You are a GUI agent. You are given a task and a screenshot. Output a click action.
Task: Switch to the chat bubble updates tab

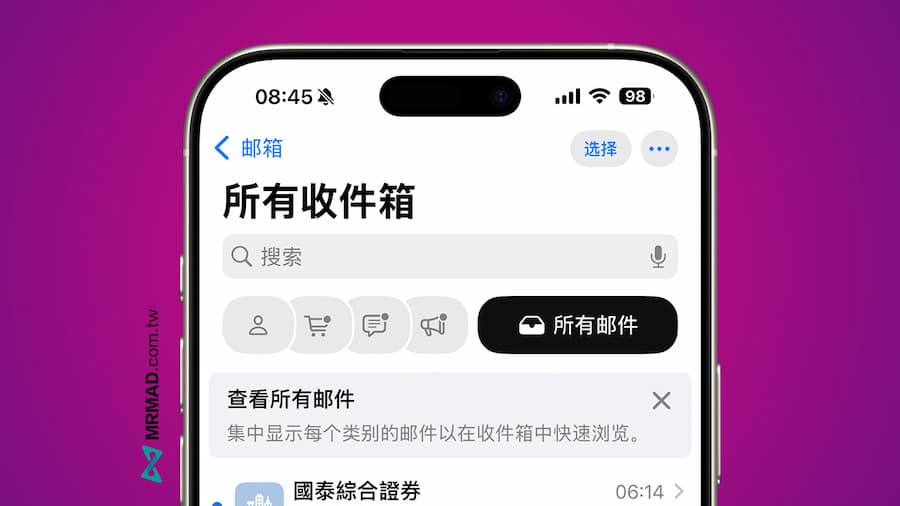coord(375,325)
